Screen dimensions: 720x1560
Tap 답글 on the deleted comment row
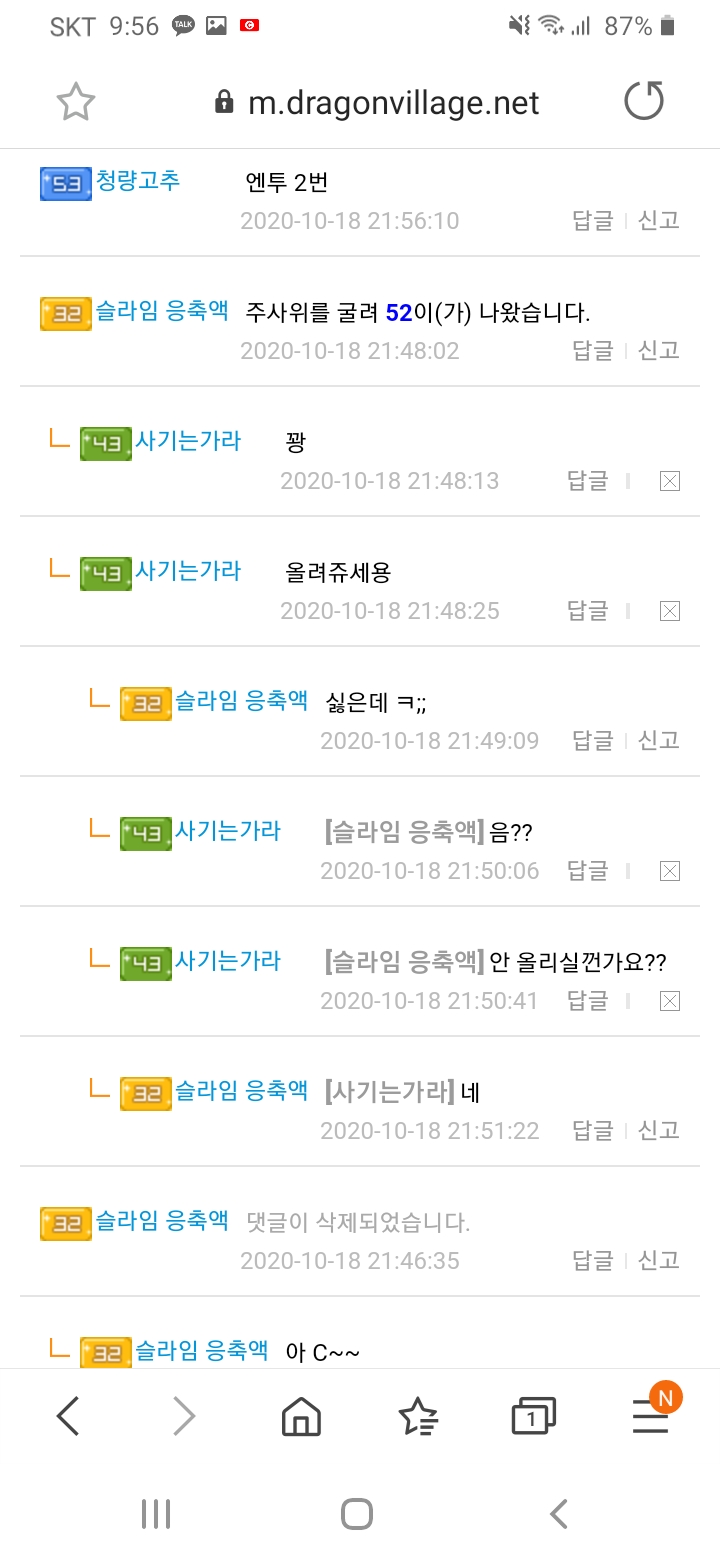click(x=592, y=1260)
